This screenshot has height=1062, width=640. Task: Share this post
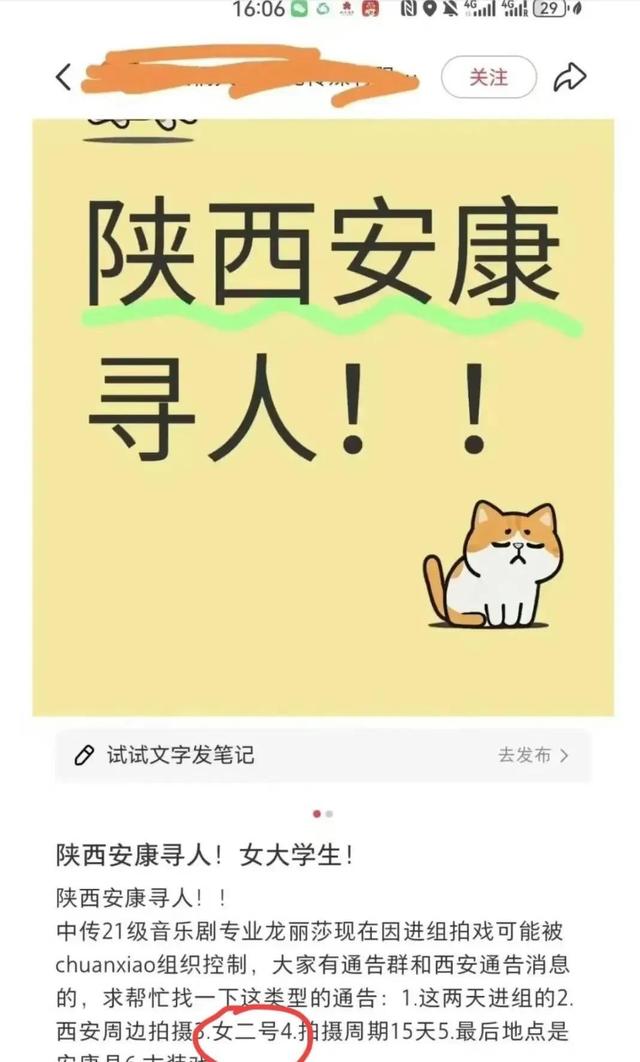(571, 77)
